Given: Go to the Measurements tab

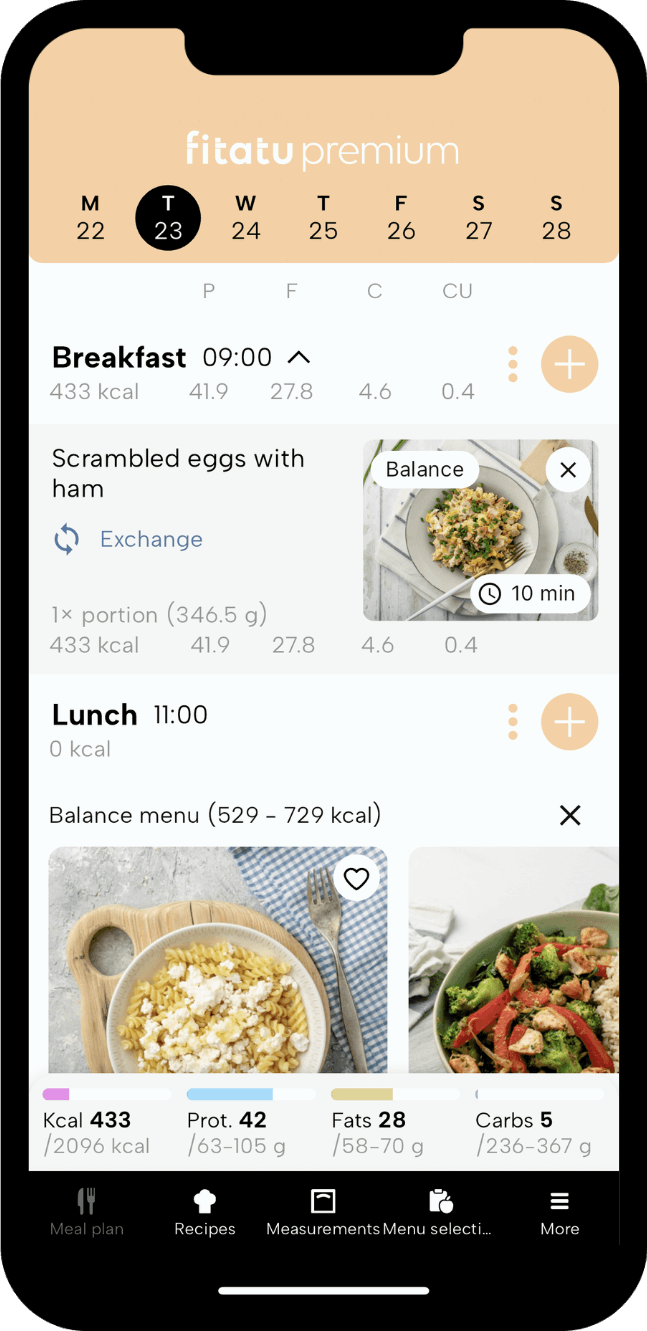Looking at the screenshot, I should 323,1213.
